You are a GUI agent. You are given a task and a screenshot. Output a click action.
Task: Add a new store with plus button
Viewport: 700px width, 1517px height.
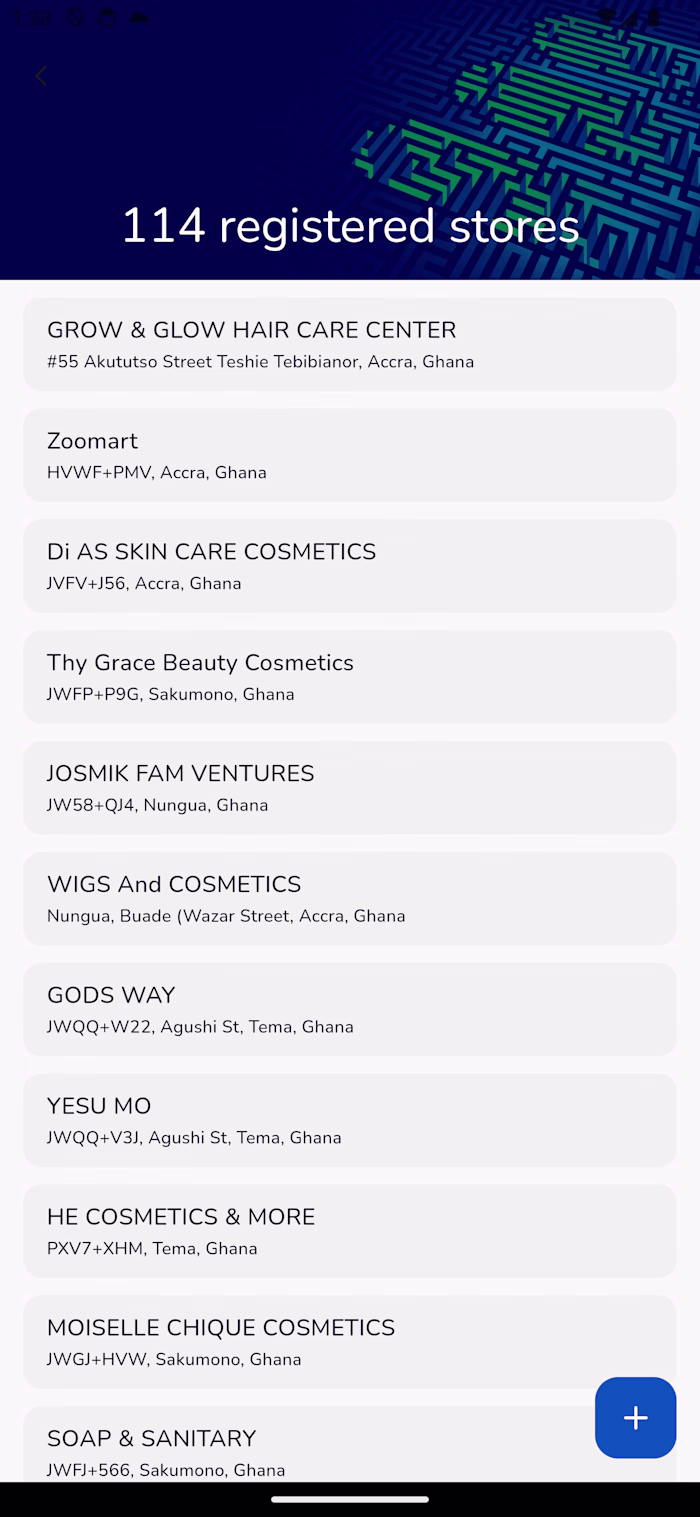click(635, 1417)
